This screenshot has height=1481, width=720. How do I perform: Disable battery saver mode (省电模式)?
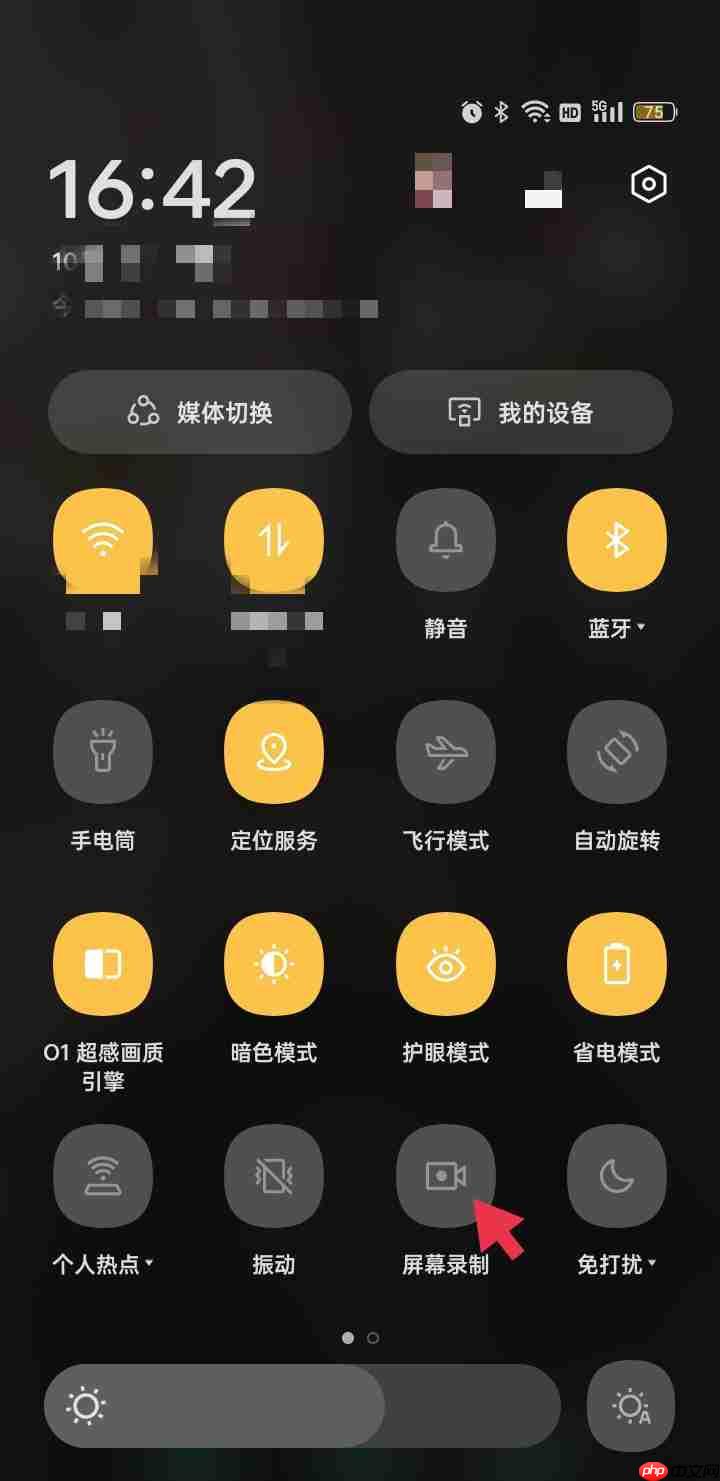(x=616, y=963)
